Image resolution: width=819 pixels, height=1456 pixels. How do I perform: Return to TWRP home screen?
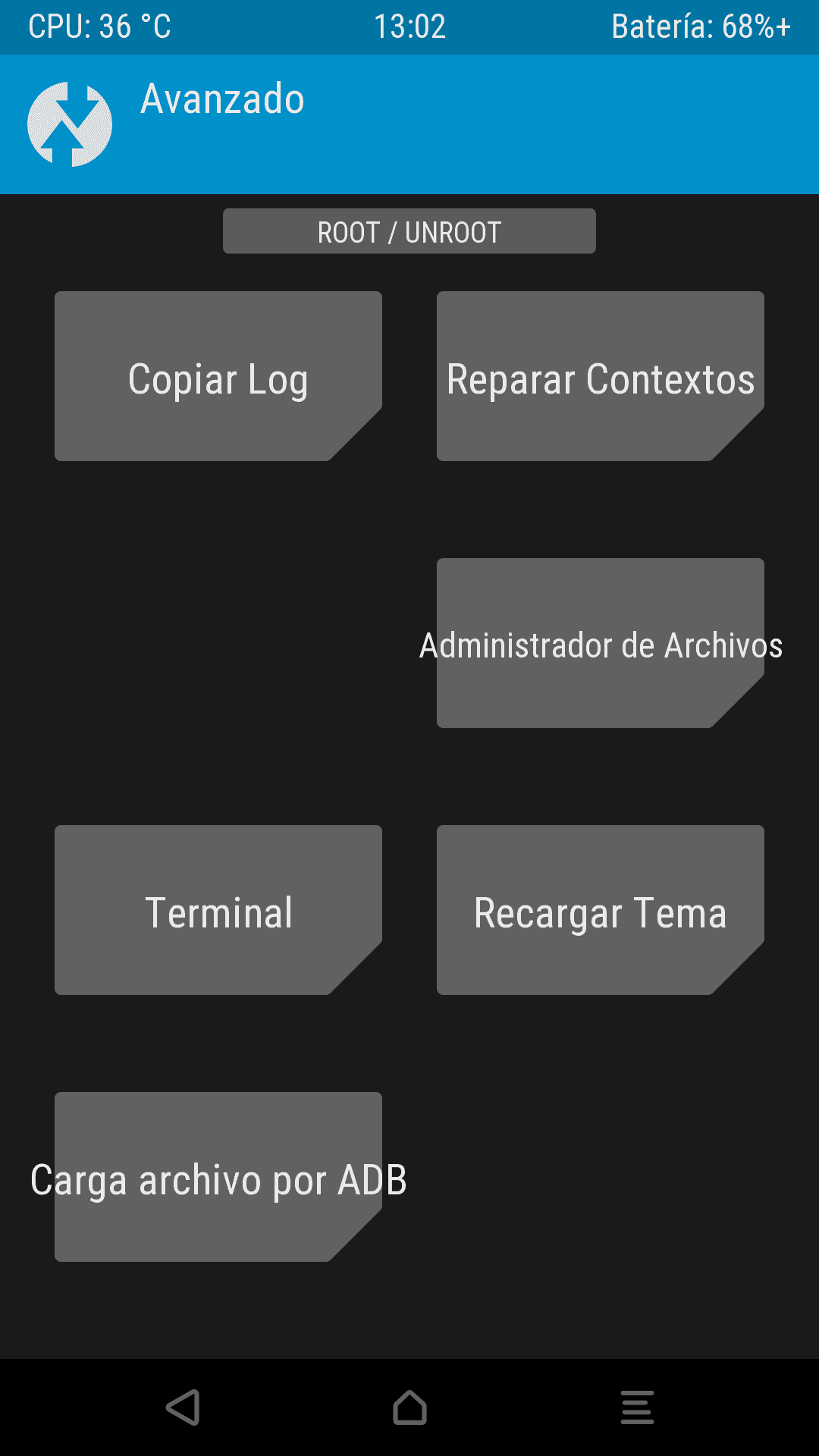pyautogui.click(x=409, y=1407)
